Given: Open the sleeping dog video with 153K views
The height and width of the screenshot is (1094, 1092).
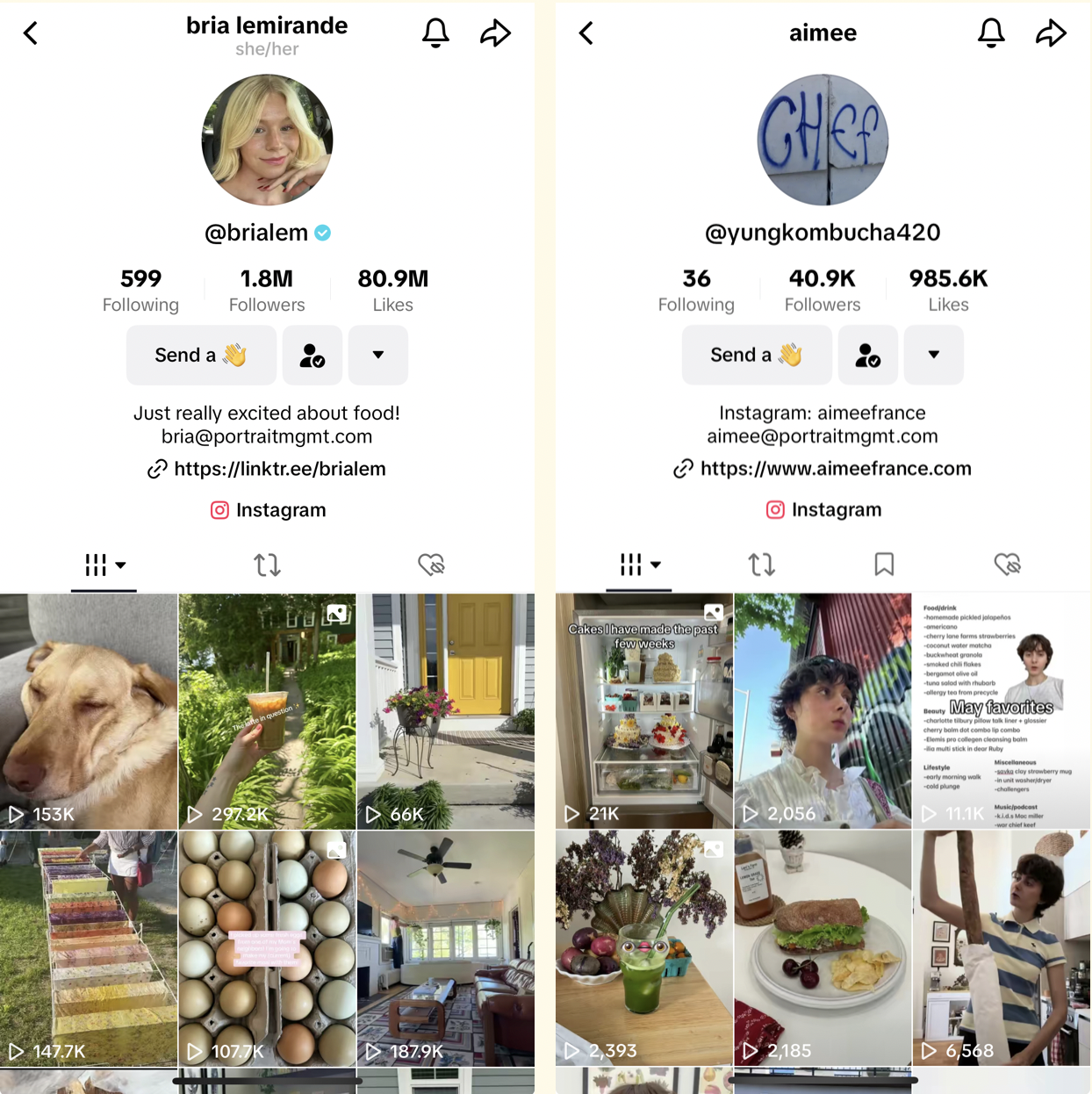Looking at the screenshot, I should pyautogui.click(x=89, y=711).
